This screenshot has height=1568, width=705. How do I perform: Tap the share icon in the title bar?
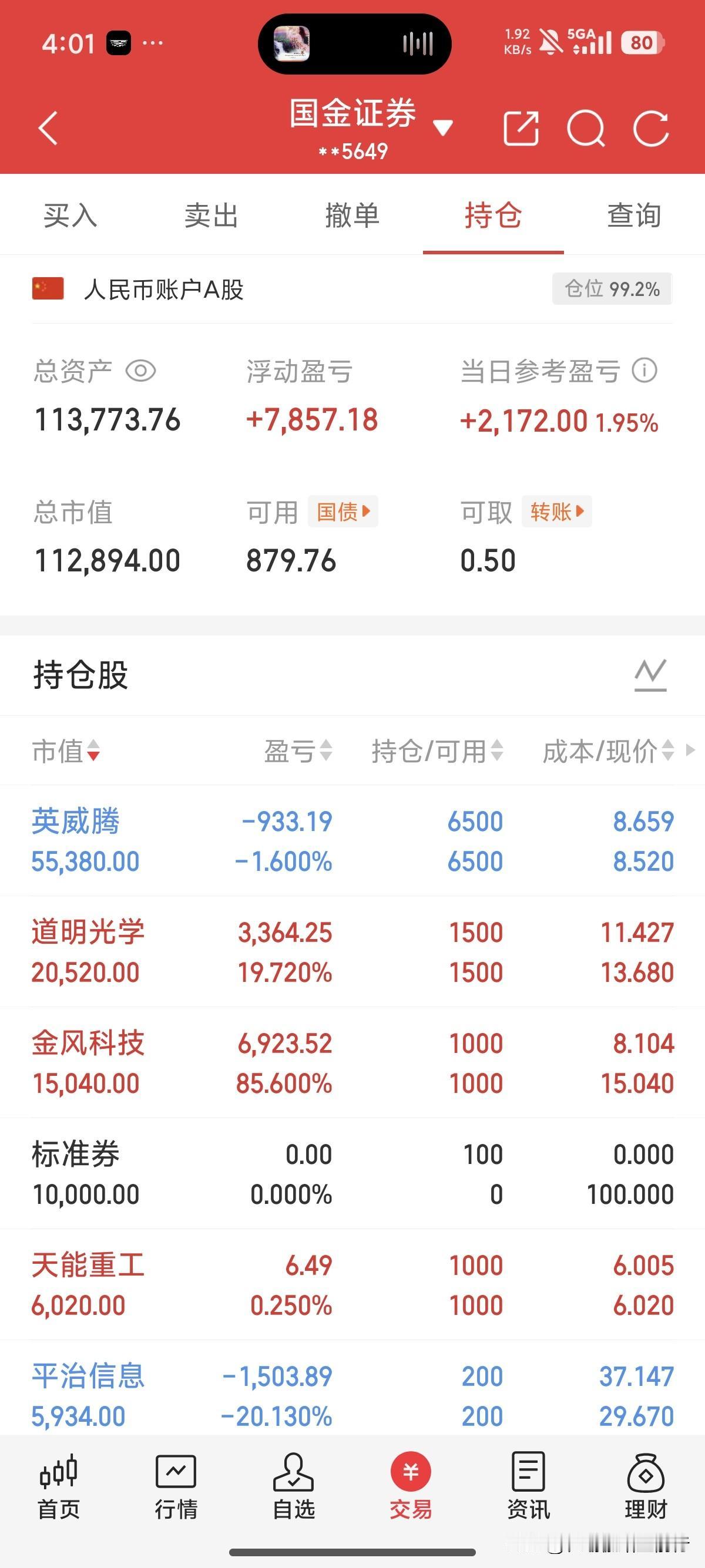521,129
